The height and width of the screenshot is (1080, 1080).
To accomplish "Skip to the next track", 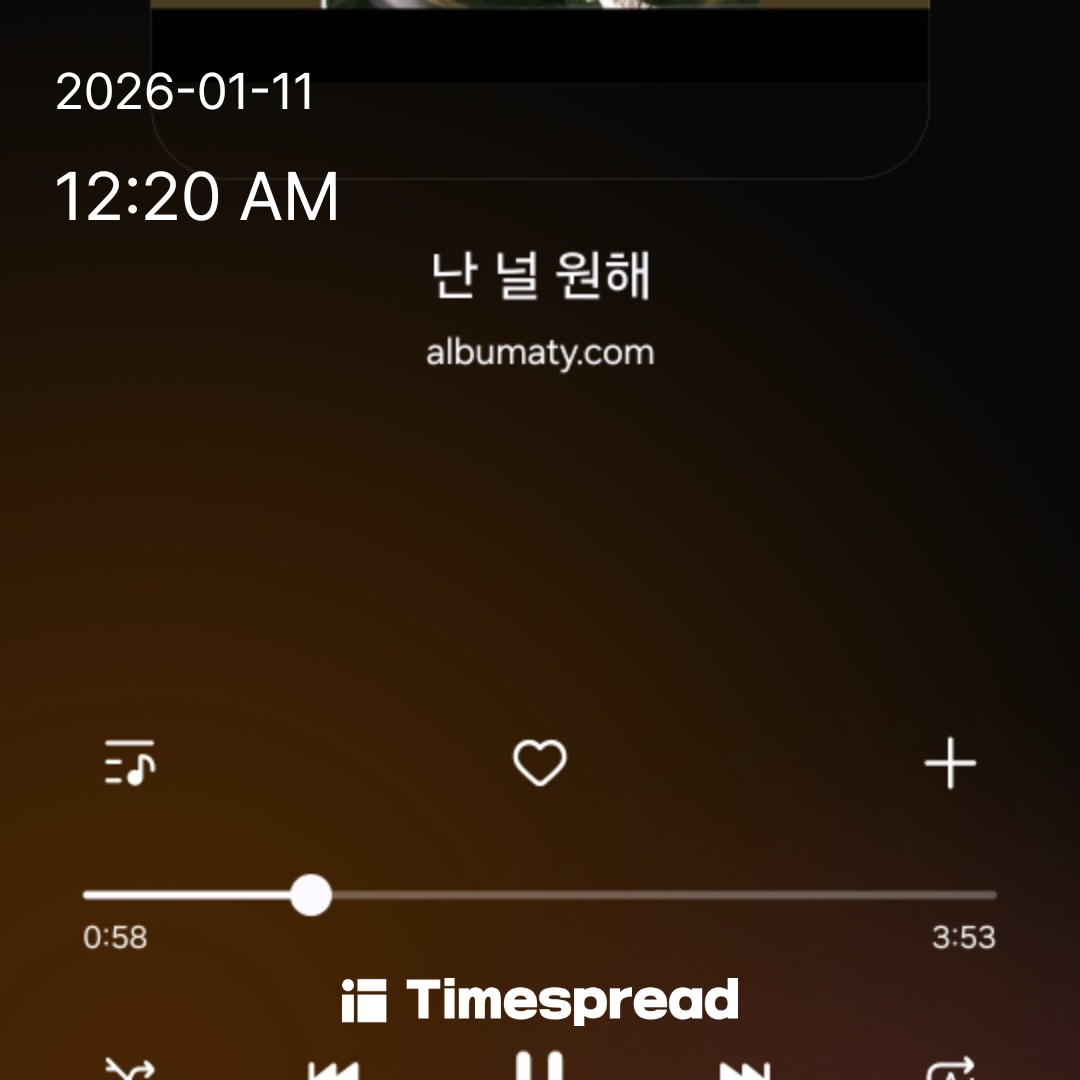I will click(x=745, y=1072).
